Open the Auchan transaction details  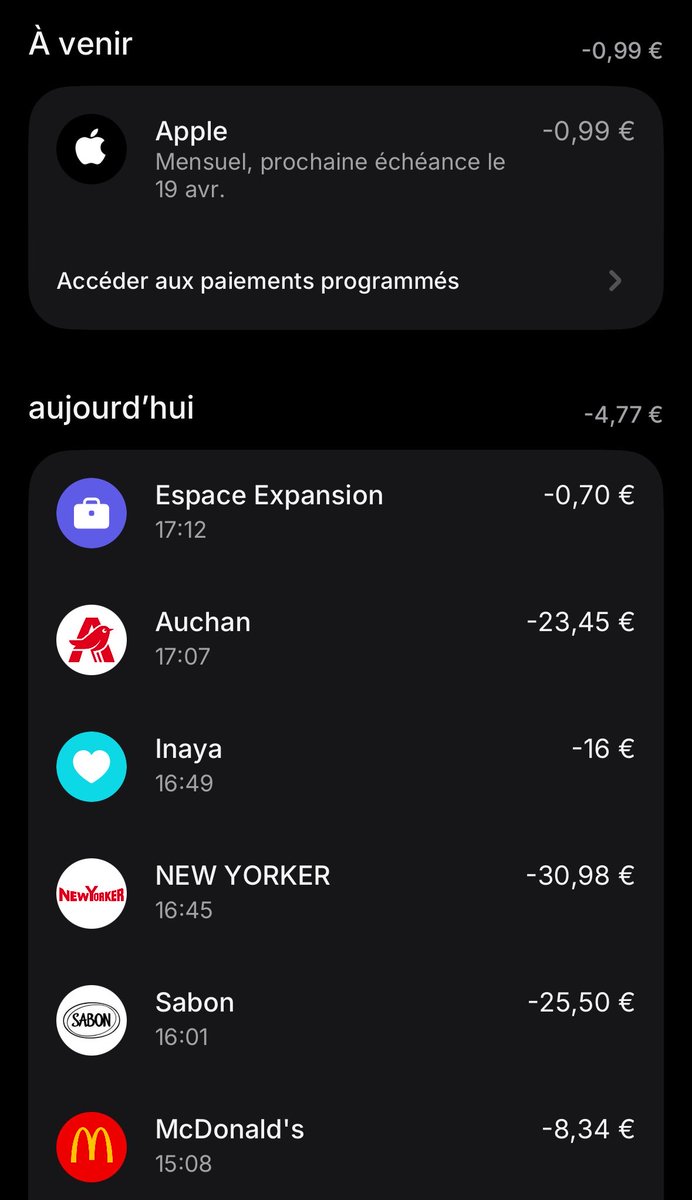pyautogui.click(x=346, y=640)
